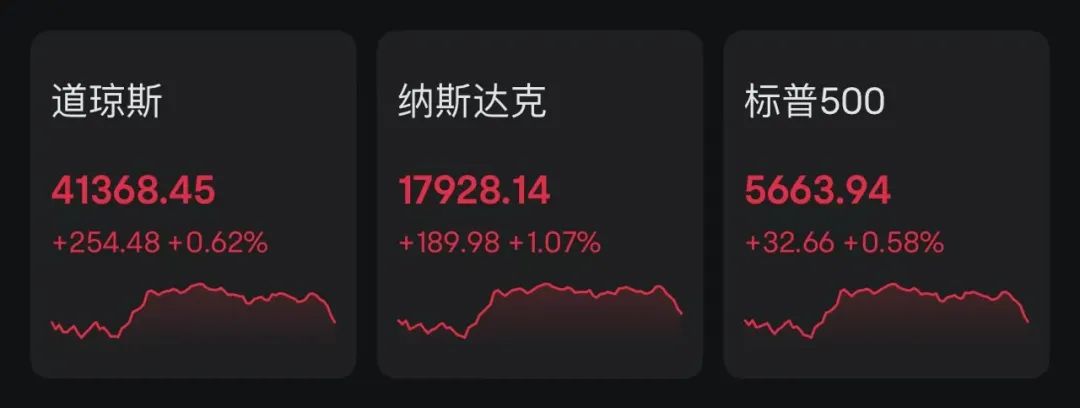Open the 纳斯达克 index card
This screenshot has height=408, width=1080.
(x=540, y=205)
